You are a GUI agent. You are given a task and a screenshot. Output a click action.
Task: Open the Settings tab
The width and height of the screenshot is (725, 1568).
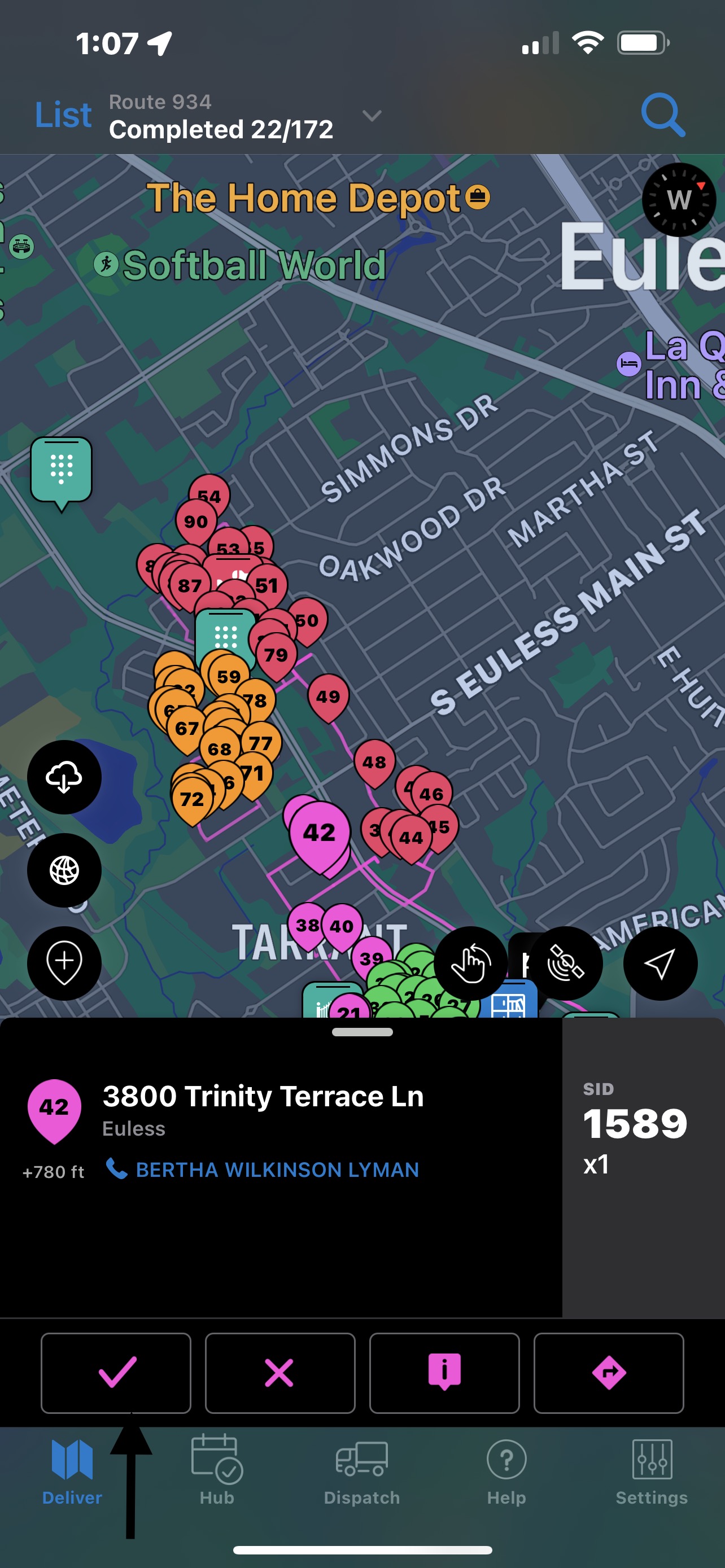[x=652, y=1469]
